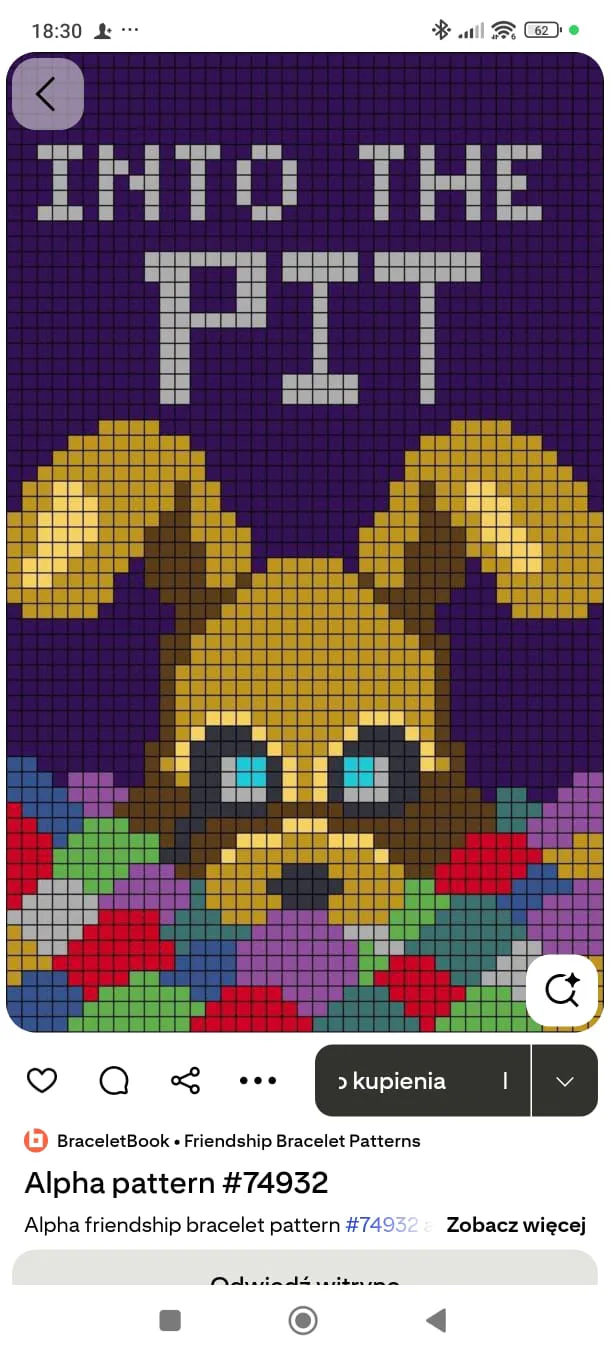Open the #74932 link in description

[x=381, y=1224]
